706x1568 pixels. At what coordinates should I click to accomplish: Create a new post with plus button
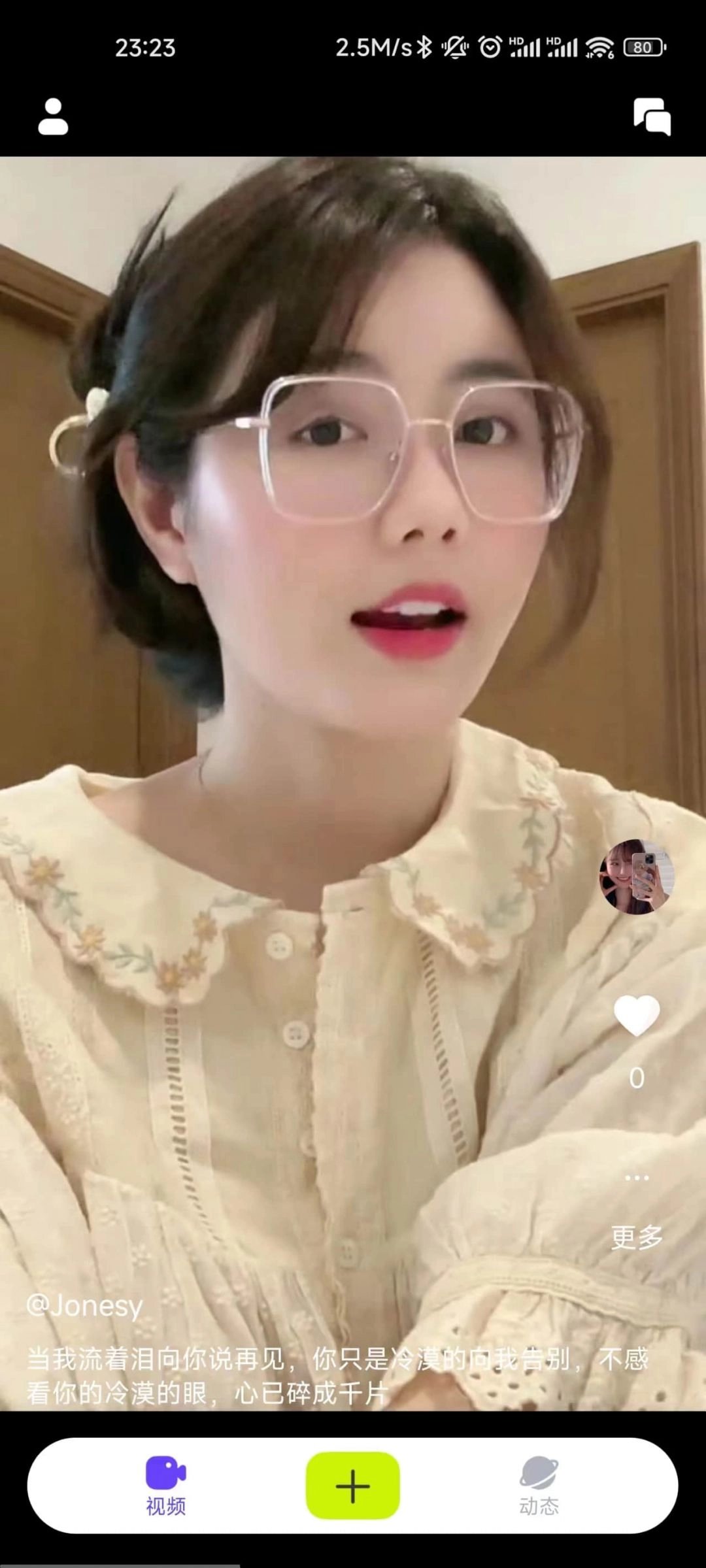[352, 1485]
